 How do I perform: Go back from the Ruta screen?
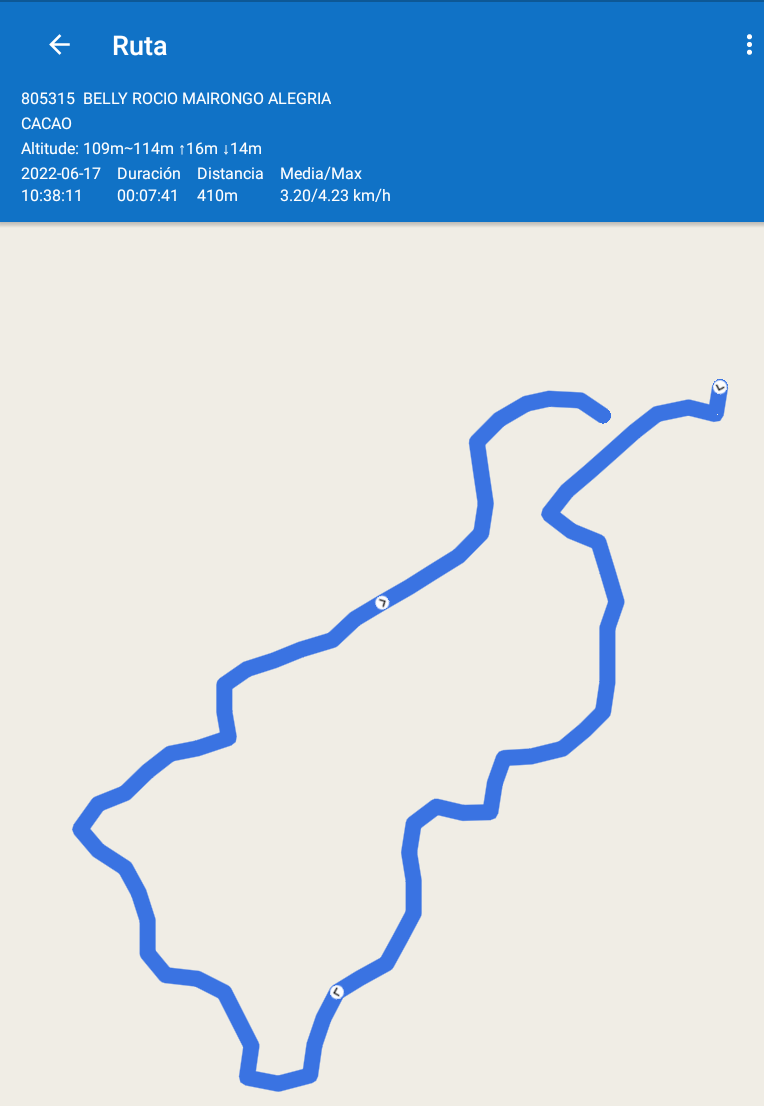[59, 45]
